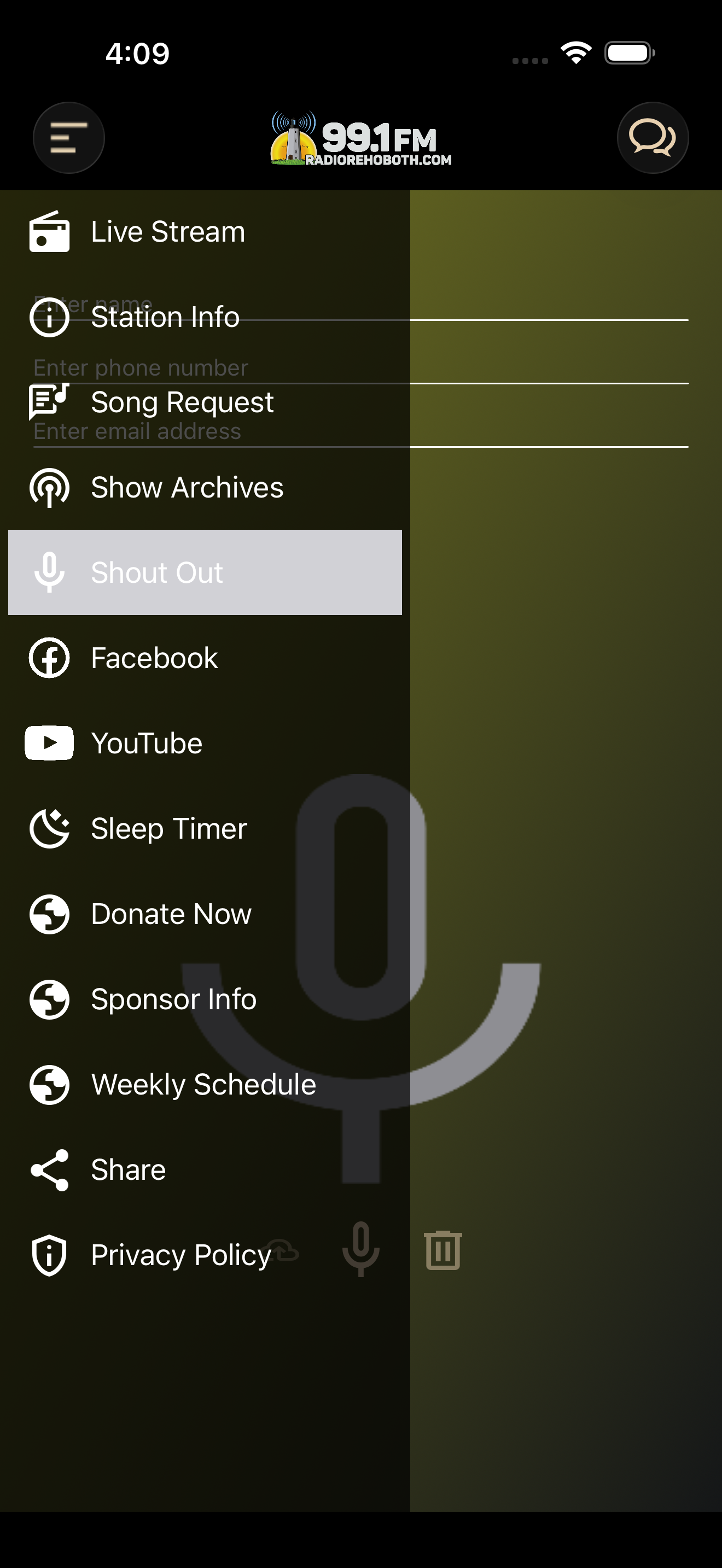Browse Show Archives
722x1568 pixels.
click(x=205, y=488)
